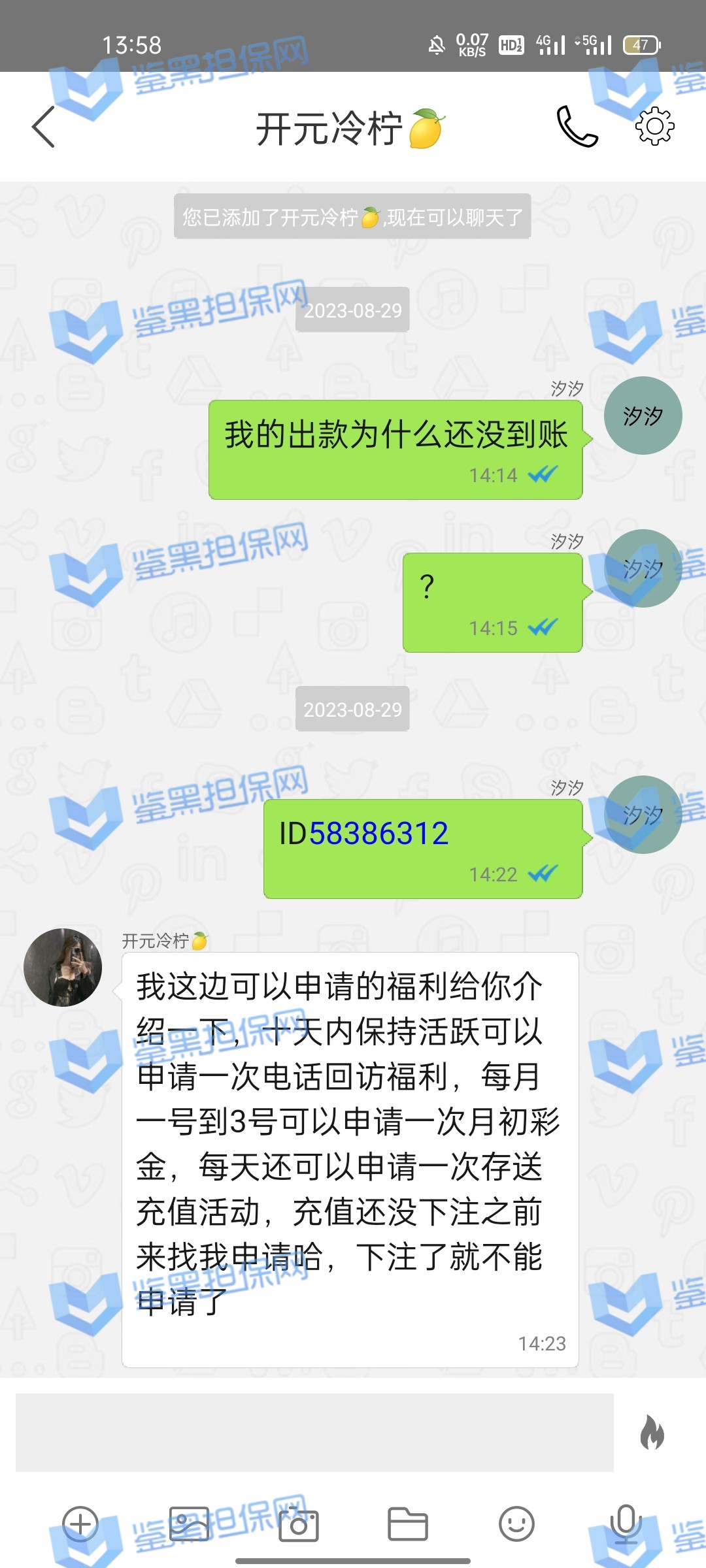Tap the ID number 58386312 link
706x1568 pixels.
click(x=378, y=834)
